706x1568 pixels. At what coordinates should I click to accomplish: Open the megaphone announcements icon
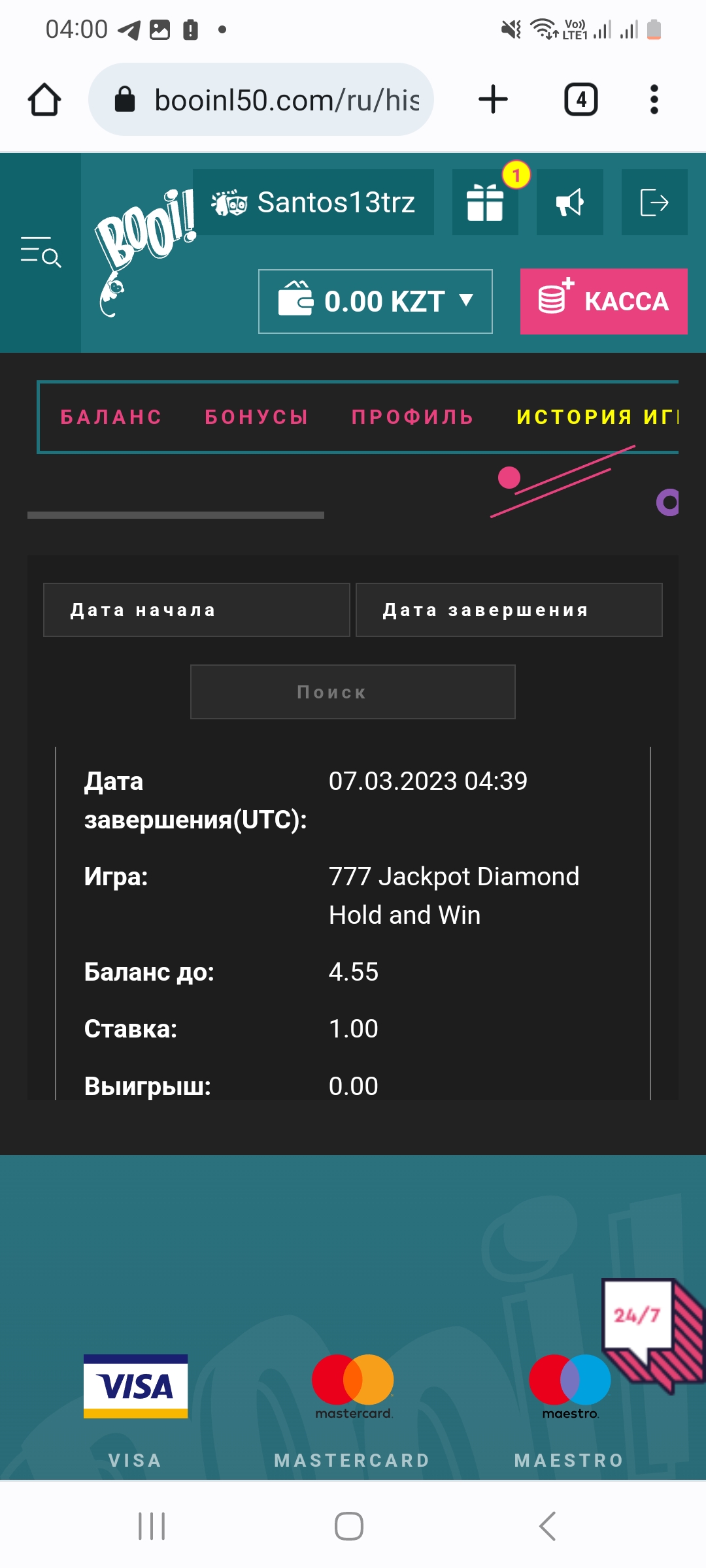tap(569, 203)
